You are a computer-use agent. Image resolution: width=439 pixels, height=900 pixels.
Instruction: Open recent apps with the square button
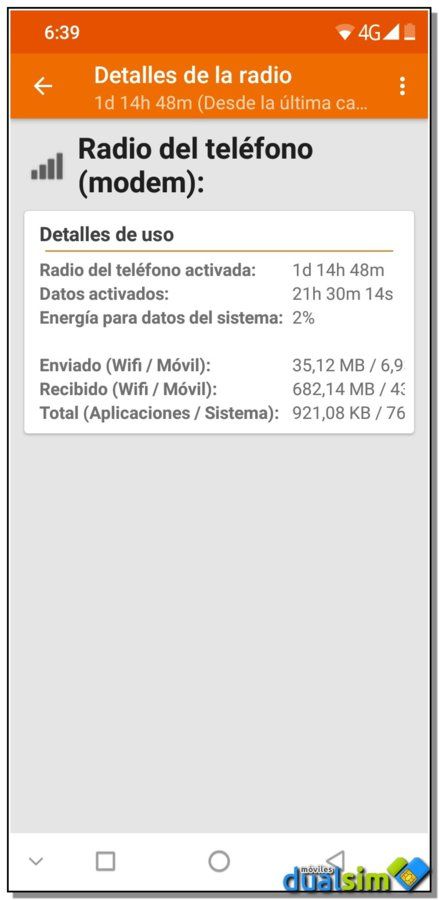106,861
